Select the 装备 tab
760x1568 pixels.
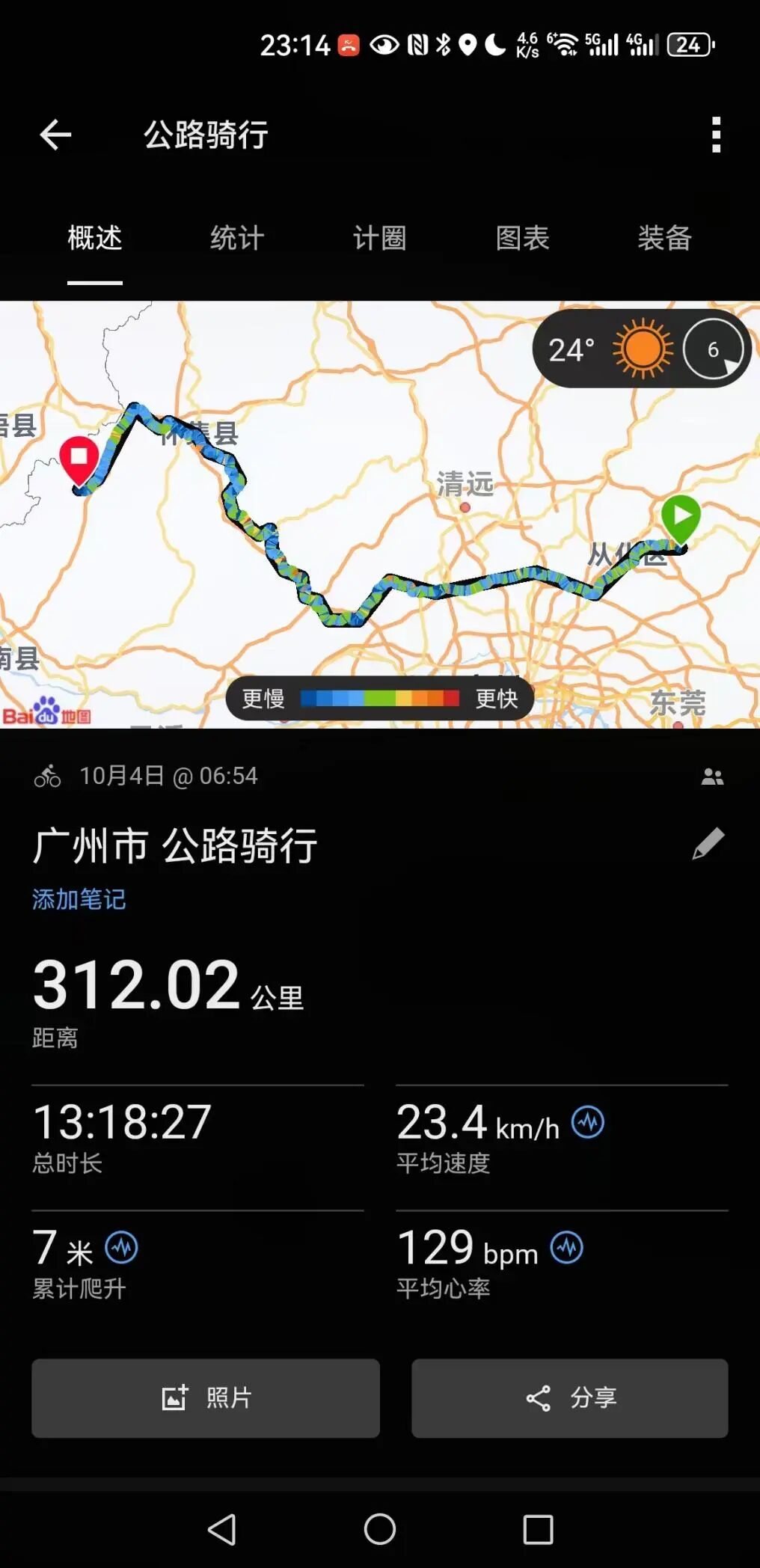tap(664, 239)
